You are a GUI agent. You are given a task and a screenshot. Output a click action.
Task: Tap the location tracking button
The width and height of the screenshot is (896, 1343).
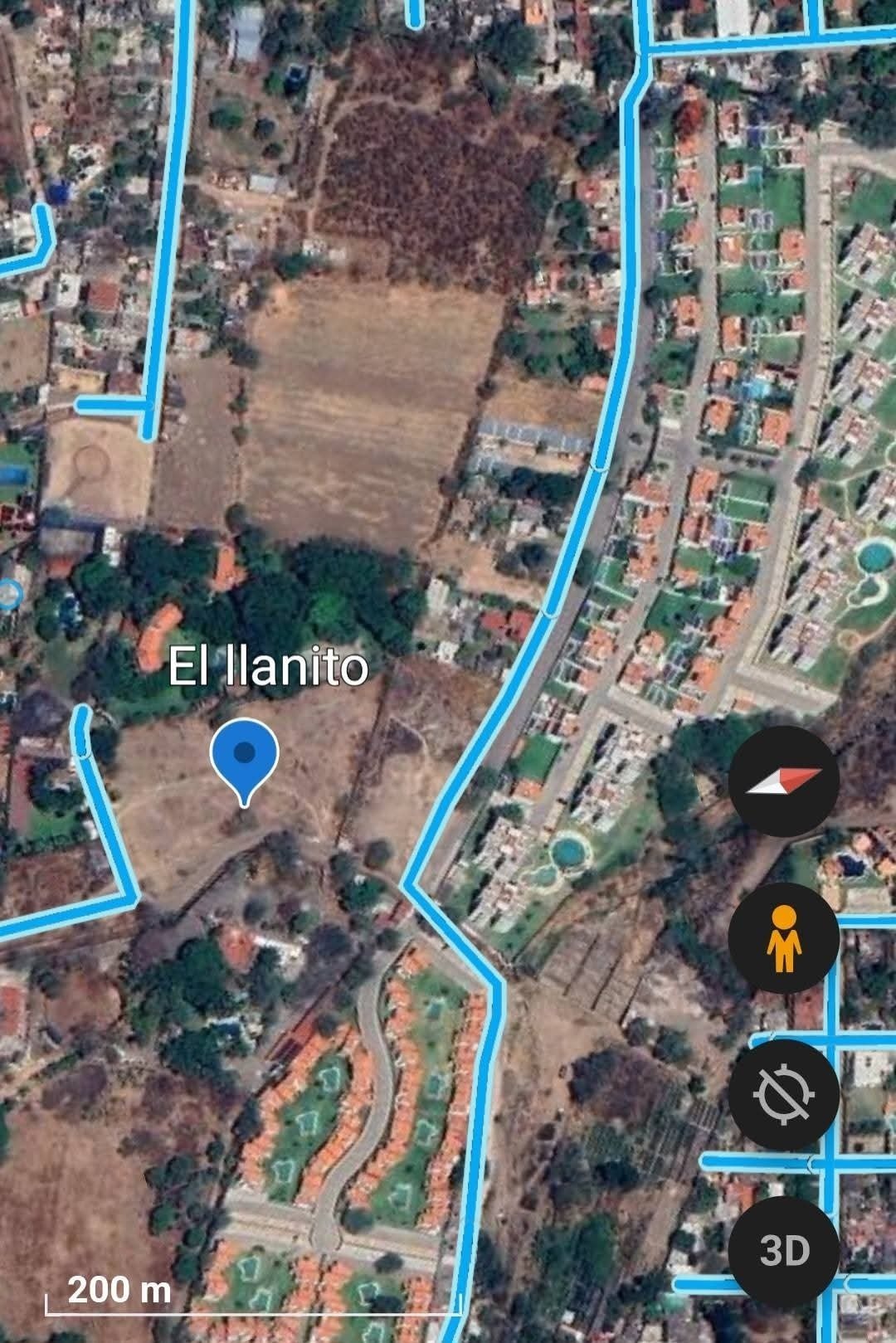pyautogui.click(x=783, y=1095)
